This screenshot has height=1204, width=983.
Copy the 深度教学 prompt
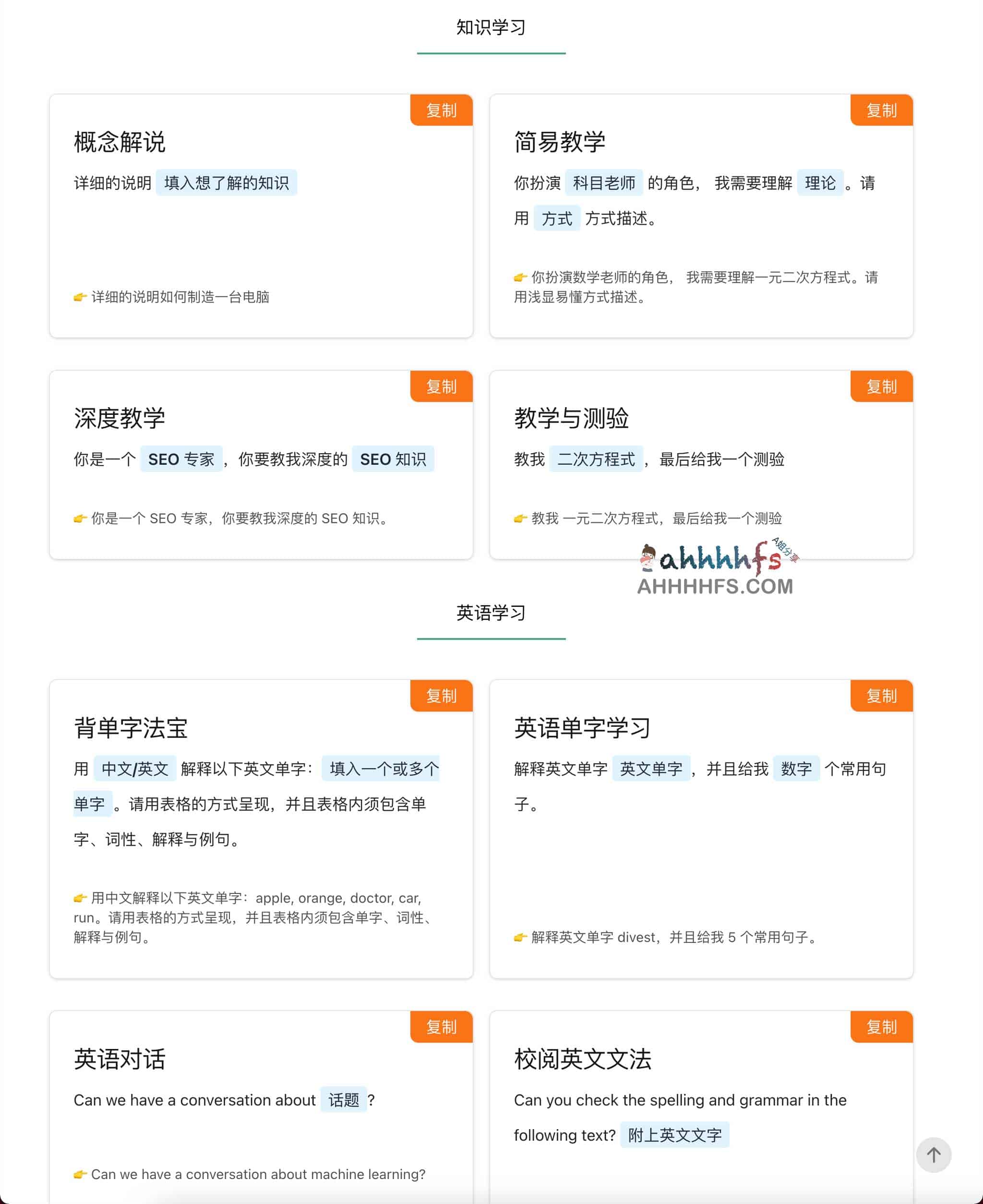tap(441, 387)
